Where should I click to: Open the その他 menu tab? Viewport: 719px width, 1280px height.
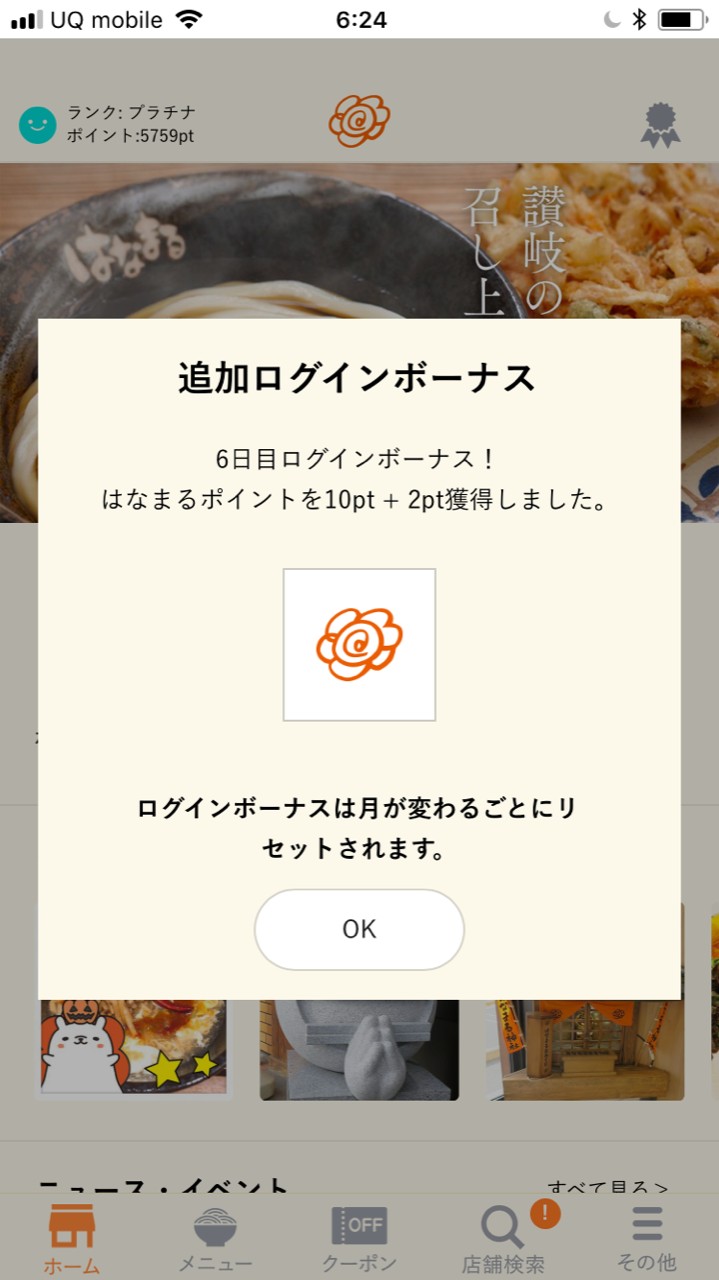646,1237
